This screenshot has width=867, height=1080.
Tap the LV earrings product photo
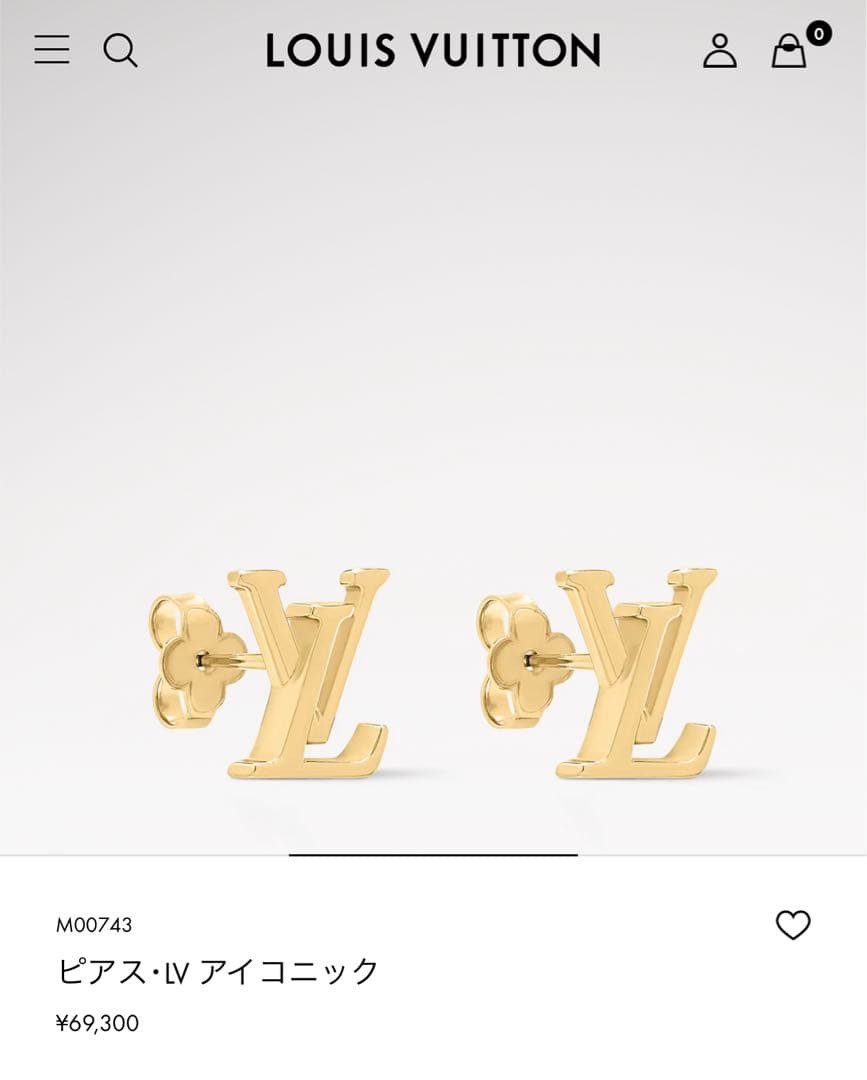pos(433,670)
